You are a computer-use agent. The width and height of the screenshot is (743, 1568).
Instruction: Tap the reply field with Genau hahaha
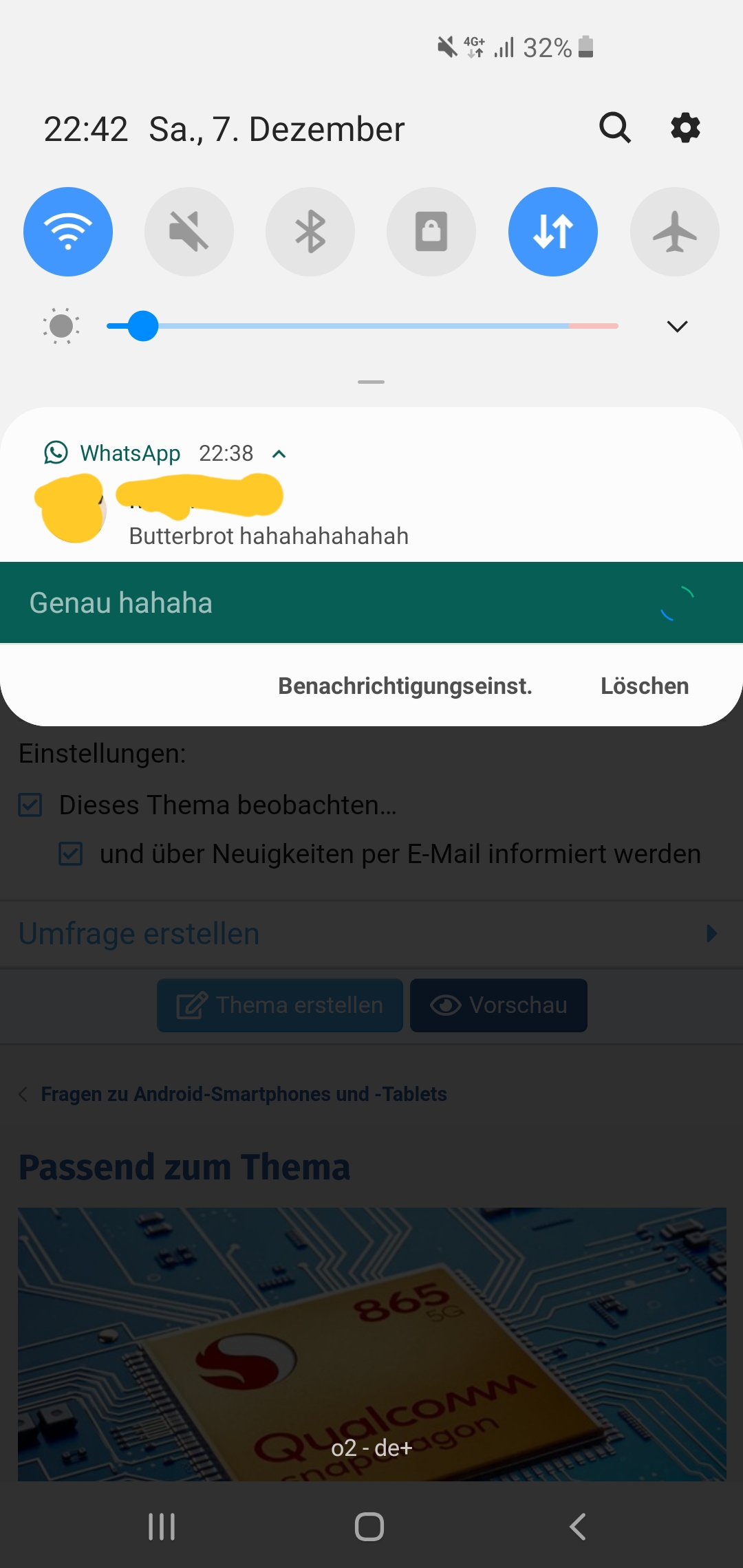click(x=330, y=602)
